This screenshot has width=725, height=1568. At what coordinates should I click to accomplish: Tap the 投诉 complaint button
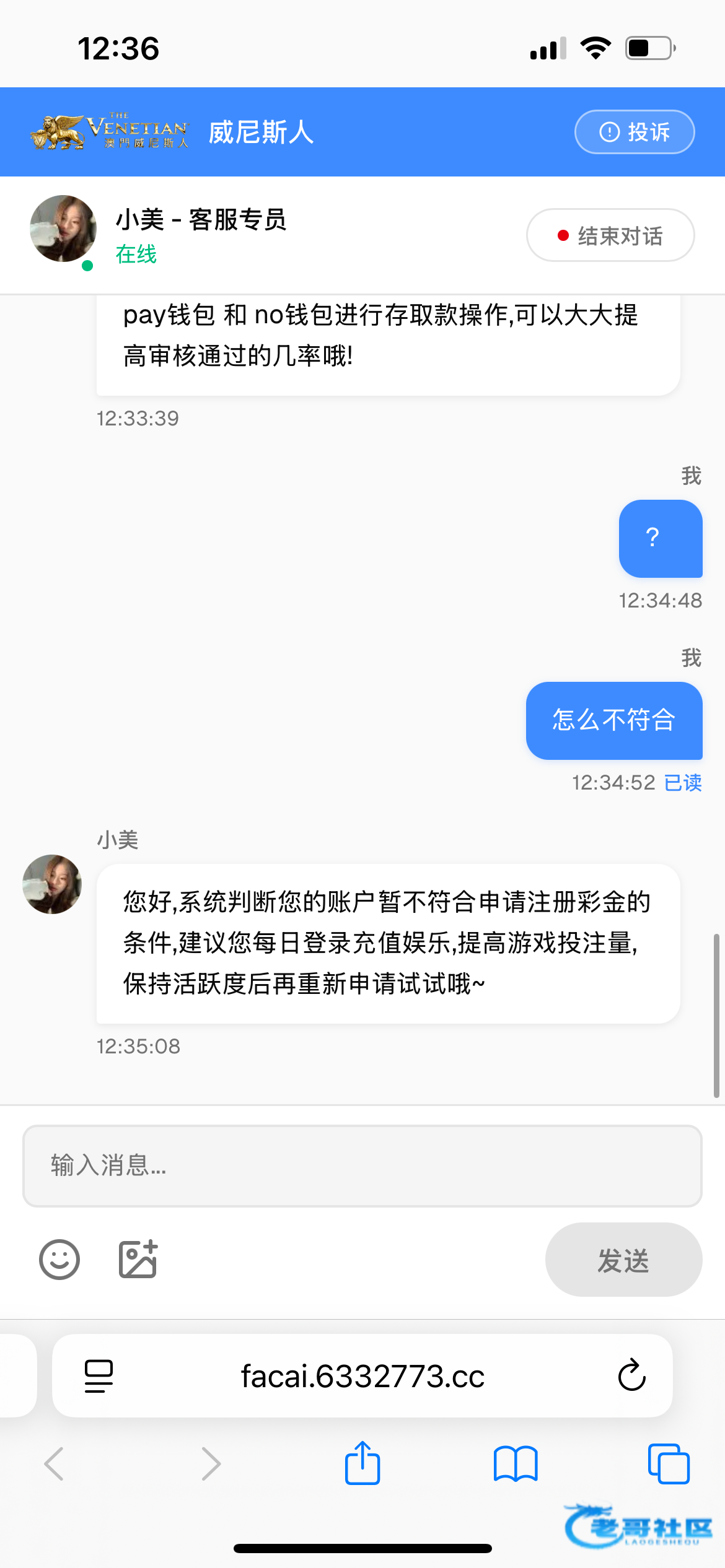pos(635,132)
